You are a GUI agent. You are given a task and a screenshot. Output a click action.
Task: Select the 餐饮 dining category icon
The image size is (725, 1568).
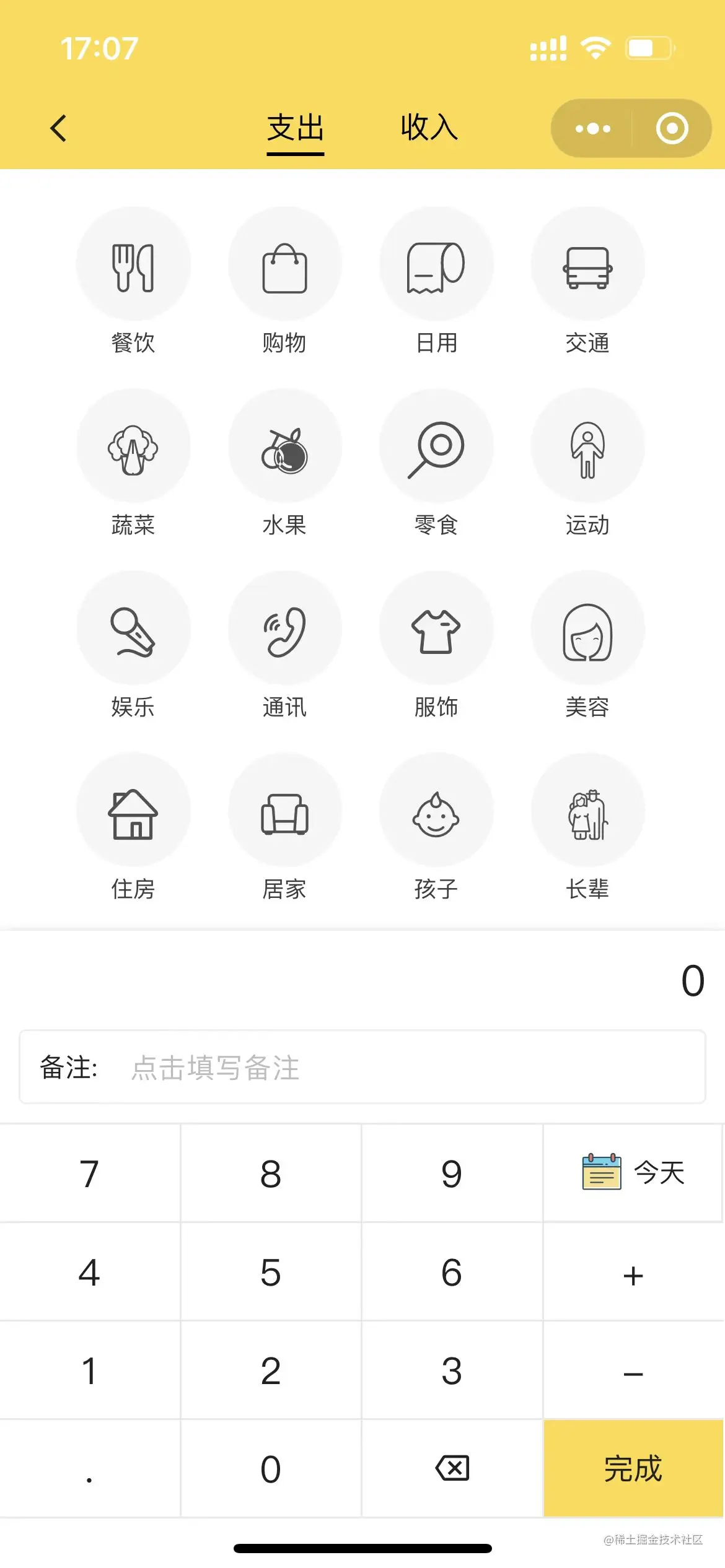[133, 263]
